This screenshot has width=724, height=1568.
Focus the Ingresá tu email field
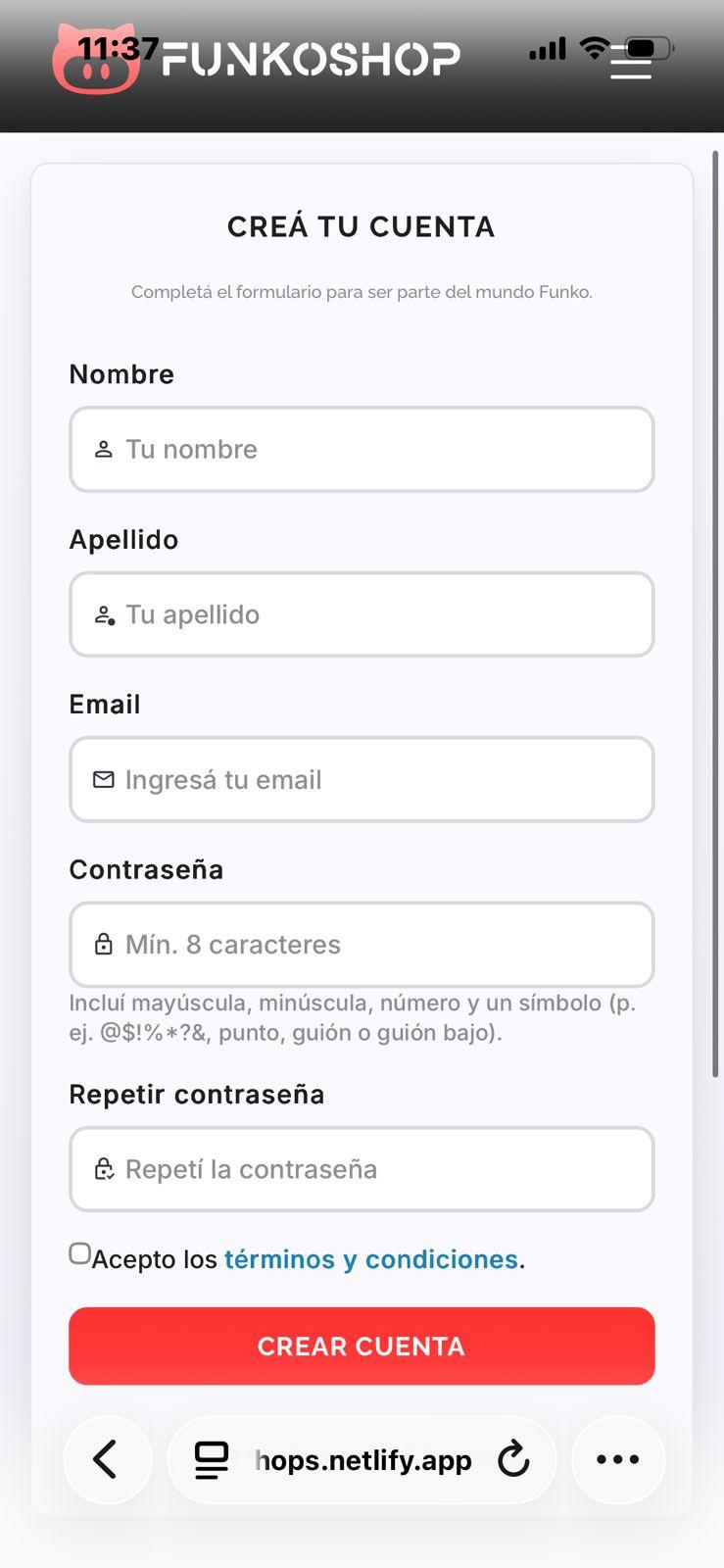pyautogui.click(x=362, y=779)
